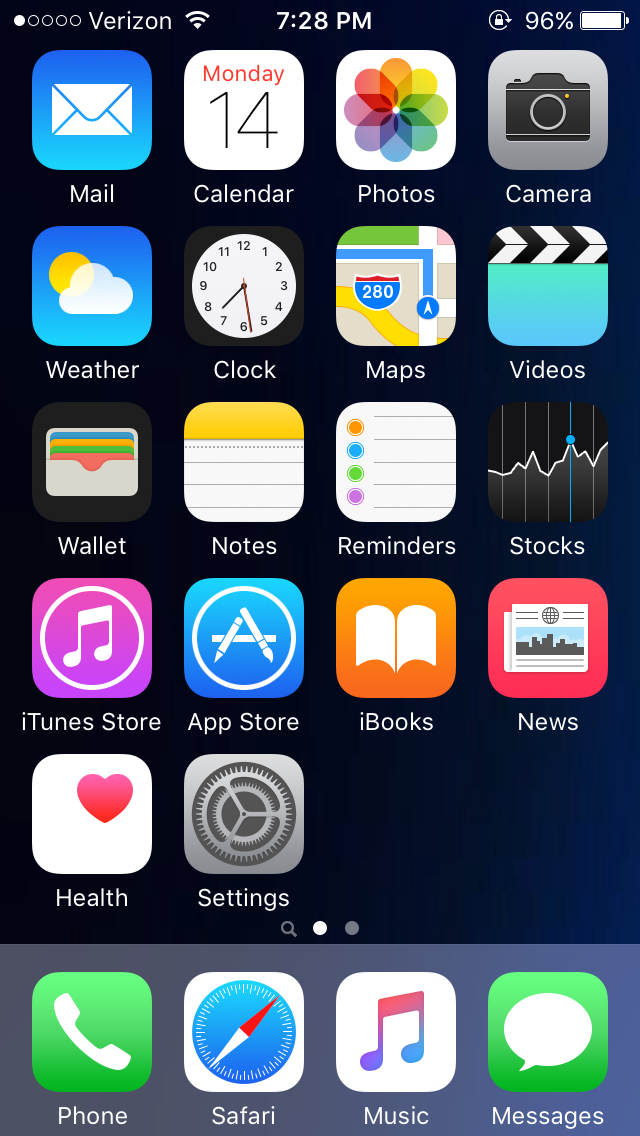The image size is (640, 1136).
Task: Open the Videos app
Action: 548,286
